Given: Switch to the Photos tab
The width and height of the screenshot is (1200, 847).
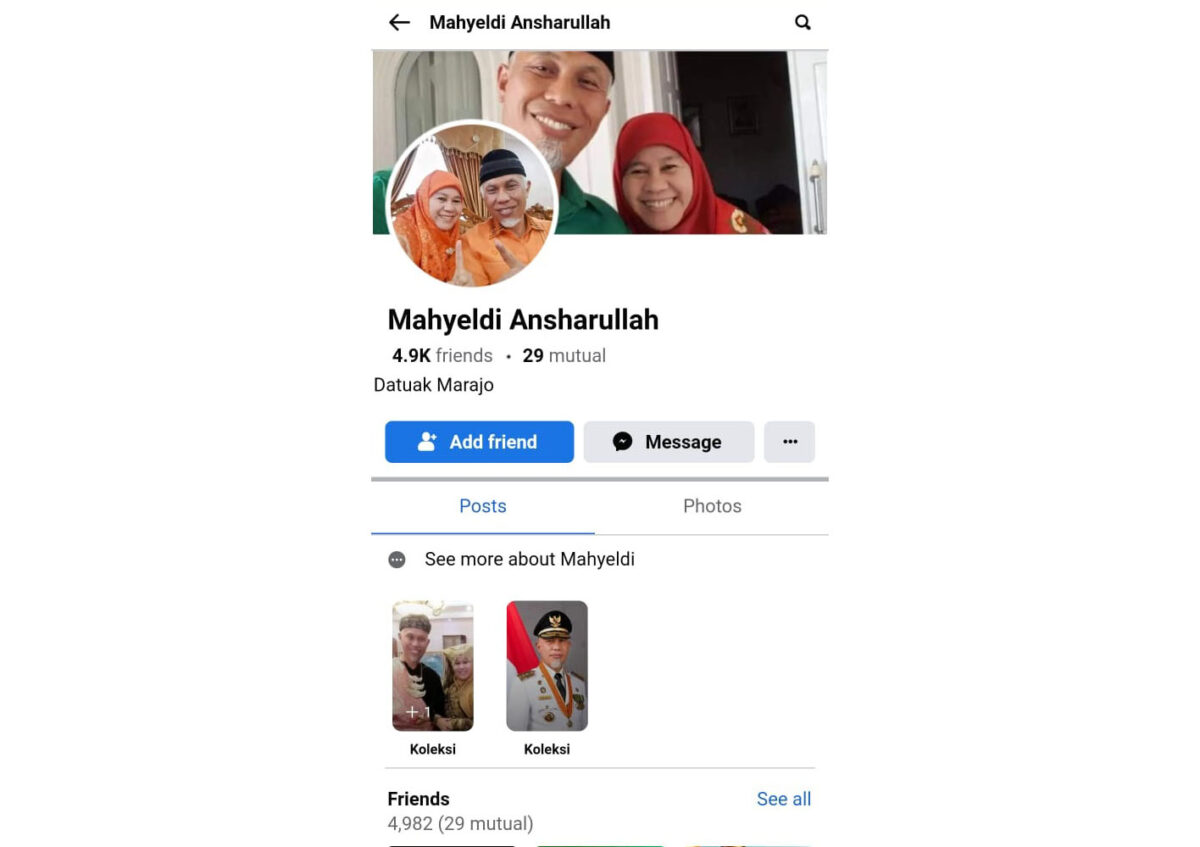Looking at the screenshot, I should point(712,506).
